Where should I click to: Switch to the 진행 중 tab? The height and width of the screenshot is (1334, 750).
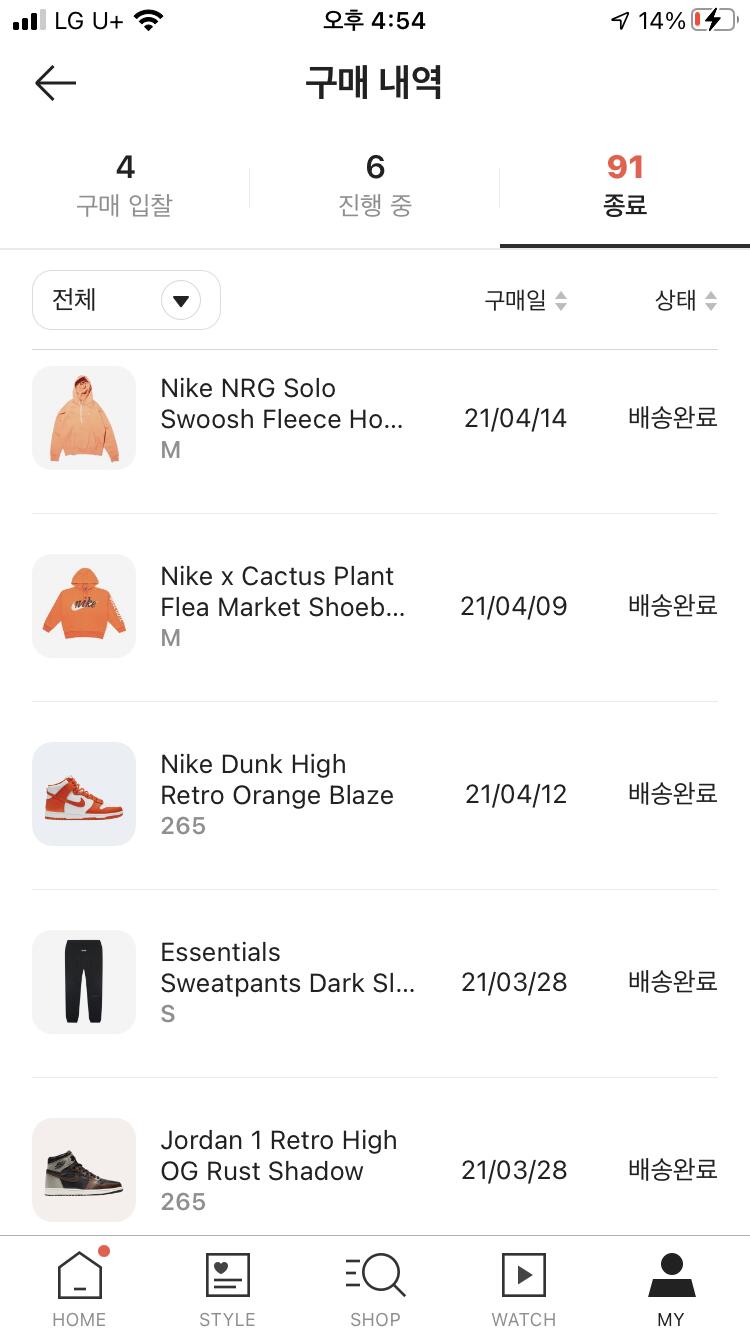coord(375,186)
